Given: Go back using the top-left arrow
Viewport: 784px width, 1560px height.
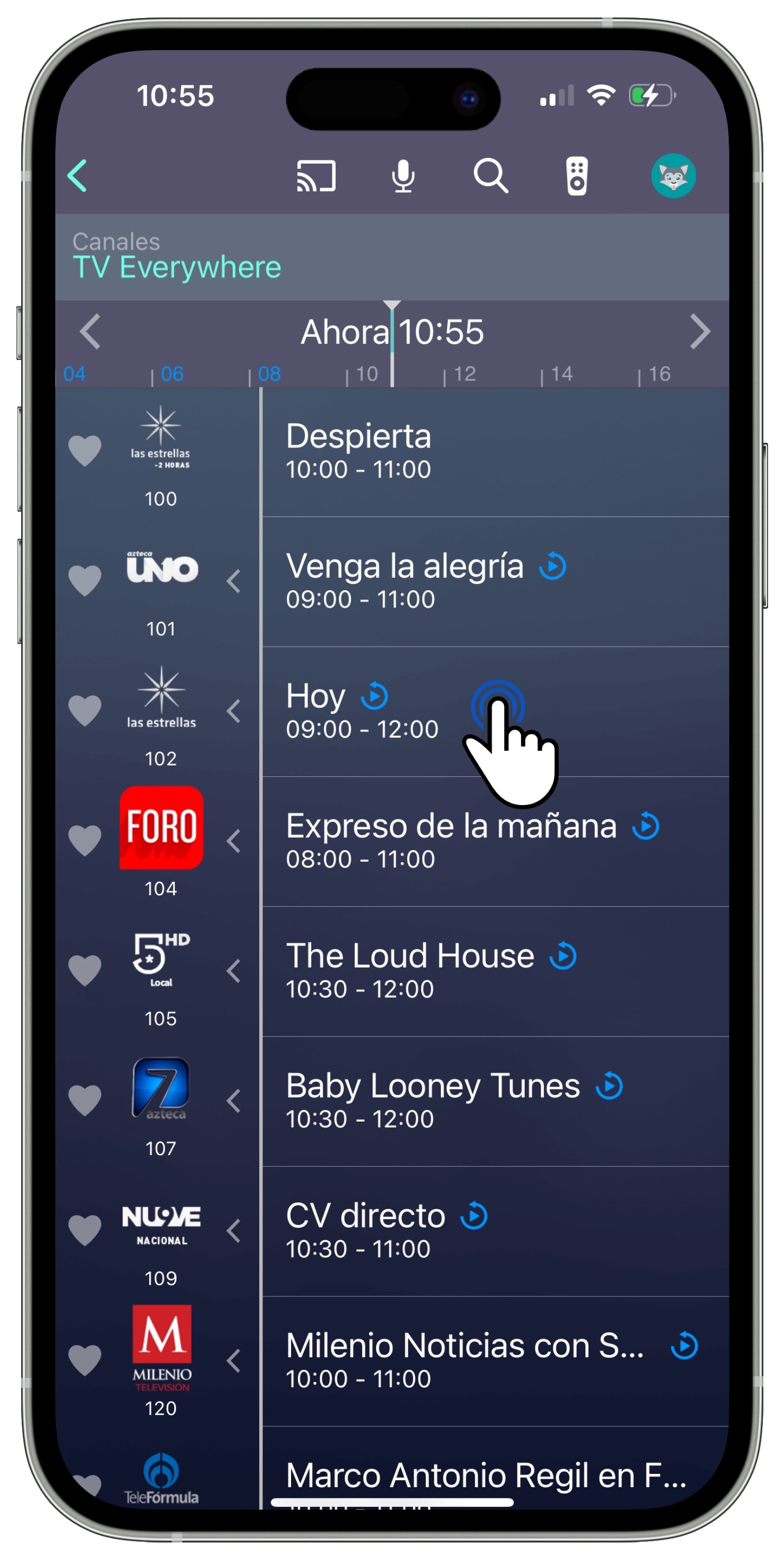Looking at the screenshot, I should pyautogui.click(x=78, y=176).
